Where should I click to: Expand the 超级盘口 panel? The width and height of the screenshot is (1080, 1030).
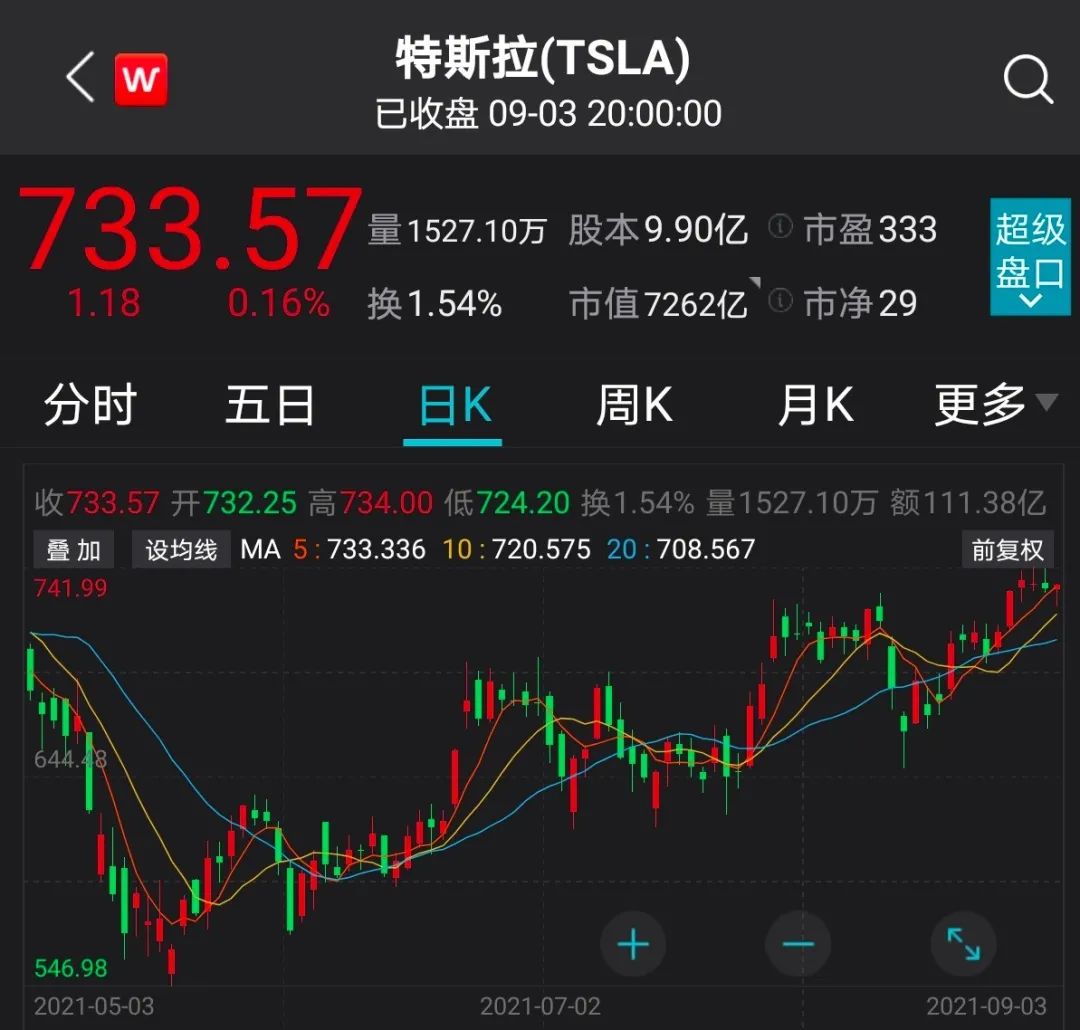coord(1030,257)
